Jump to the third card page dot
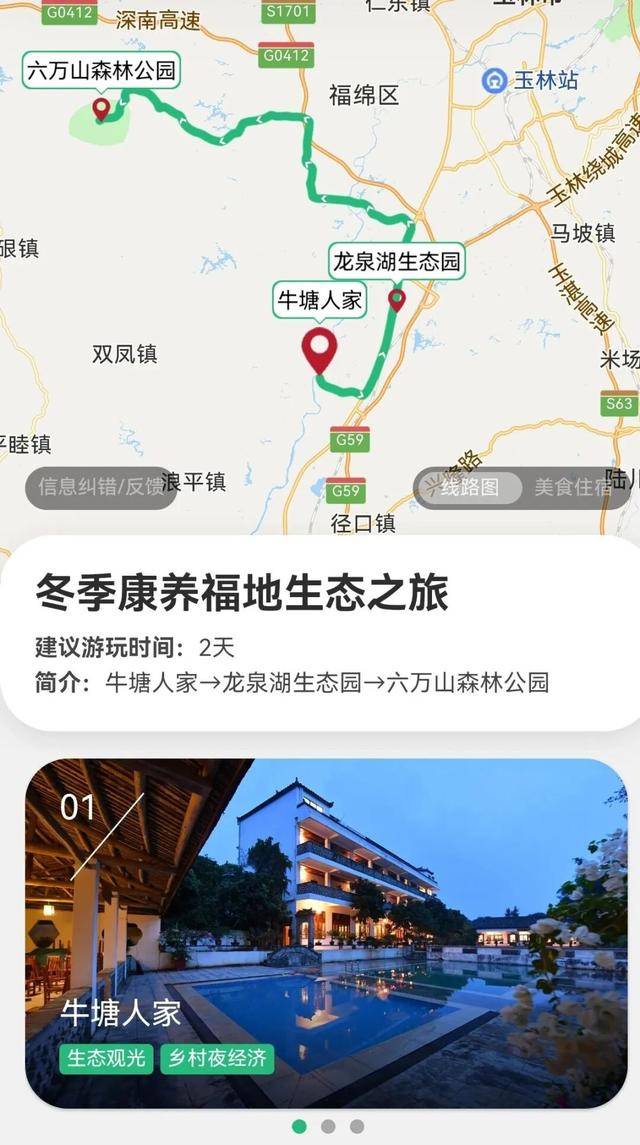 pyautogui.click(x=357, y=1126)
